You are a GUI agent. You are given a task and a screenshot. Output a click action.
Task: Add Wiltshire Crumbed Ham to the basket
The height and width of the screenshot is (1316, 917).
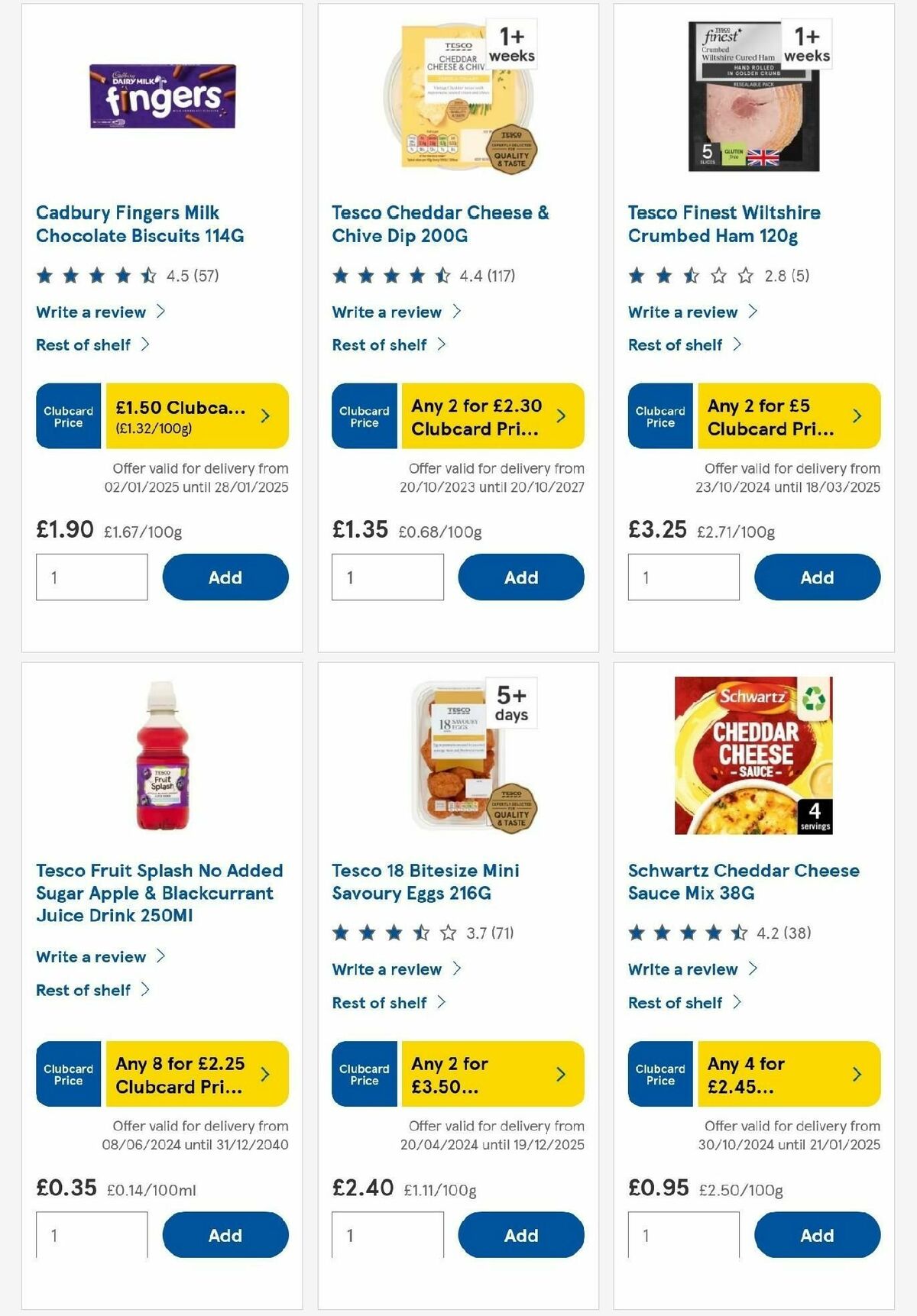pyautogui.click(x=817, y=577)
